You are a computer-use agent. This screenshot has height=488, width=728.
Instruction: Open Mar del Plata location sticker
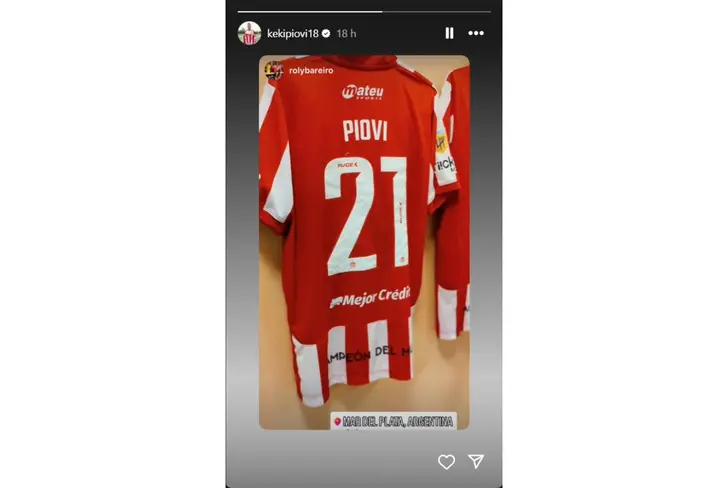point(394,421)
